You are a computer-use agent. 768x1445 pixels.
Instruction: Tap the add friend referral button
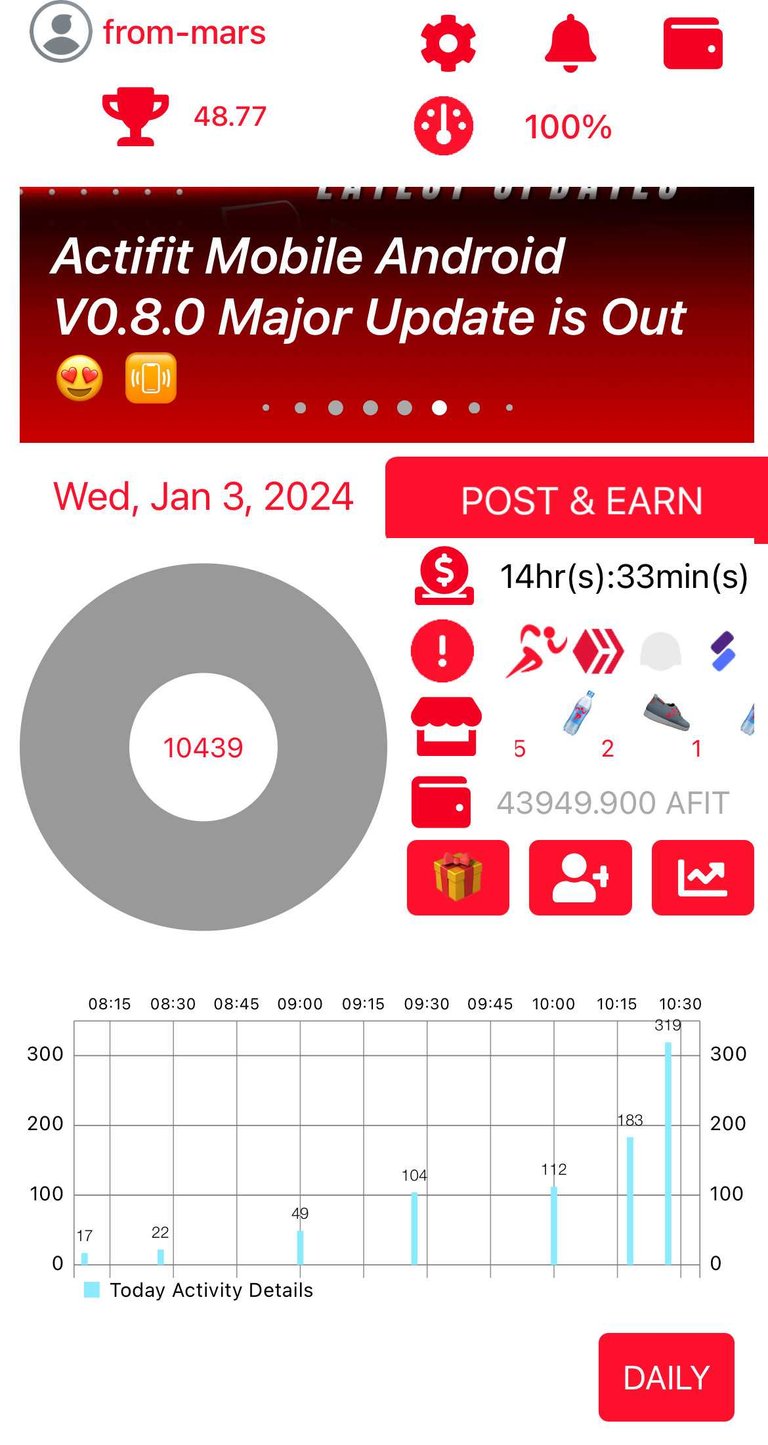(x=580, y=878)
